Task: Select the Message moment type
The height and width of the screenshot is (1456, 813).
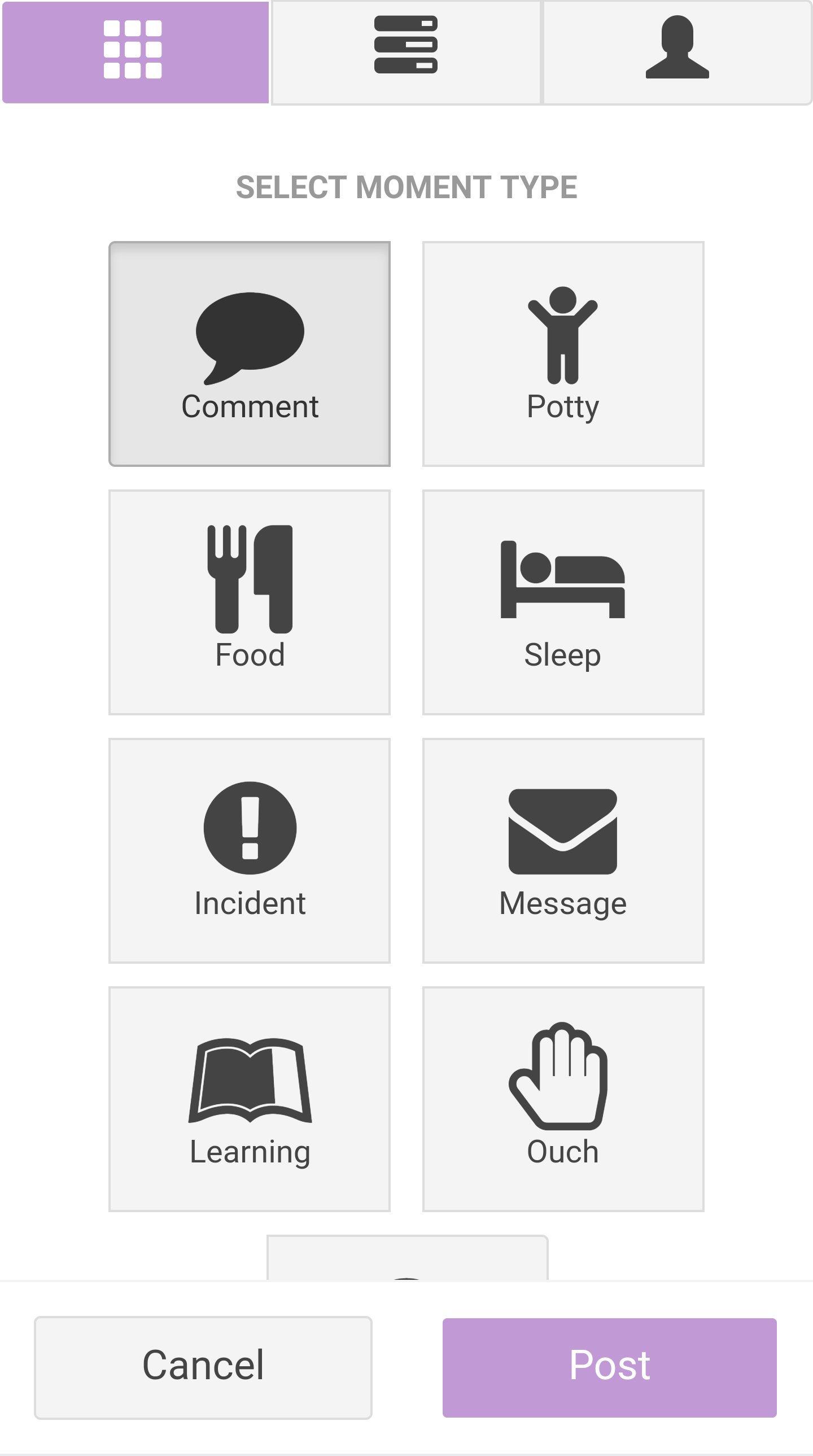Action: 562,850
